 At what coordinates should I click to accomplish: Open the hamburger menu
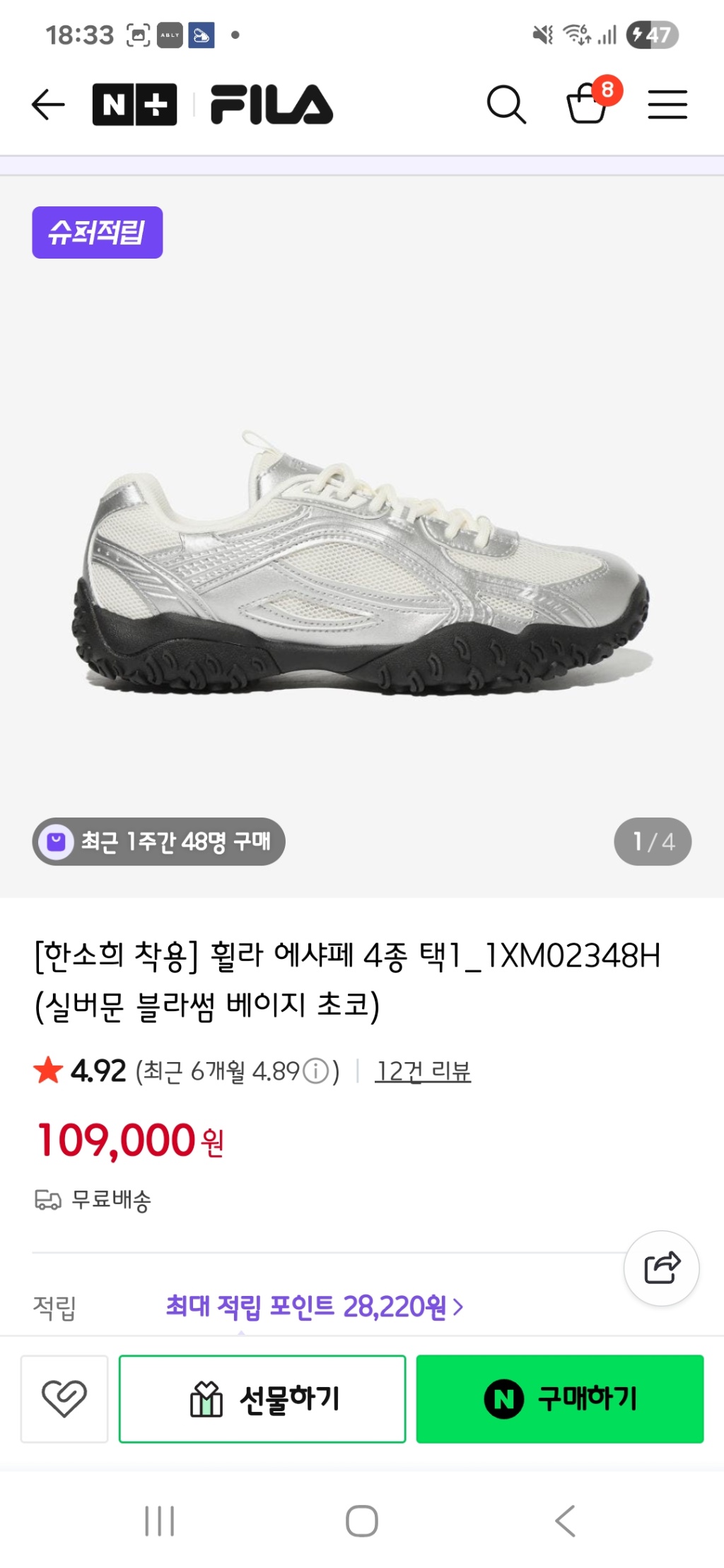[x=667, y=105]
